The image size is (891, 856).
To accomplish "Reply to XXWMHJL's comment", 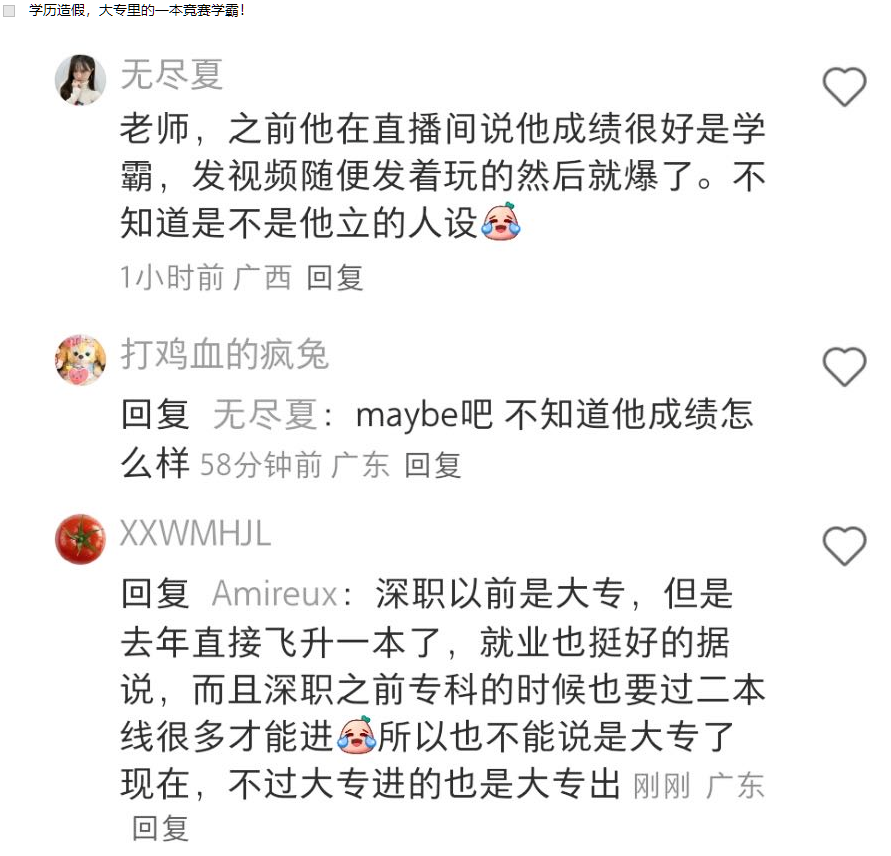I will [160, 828].
